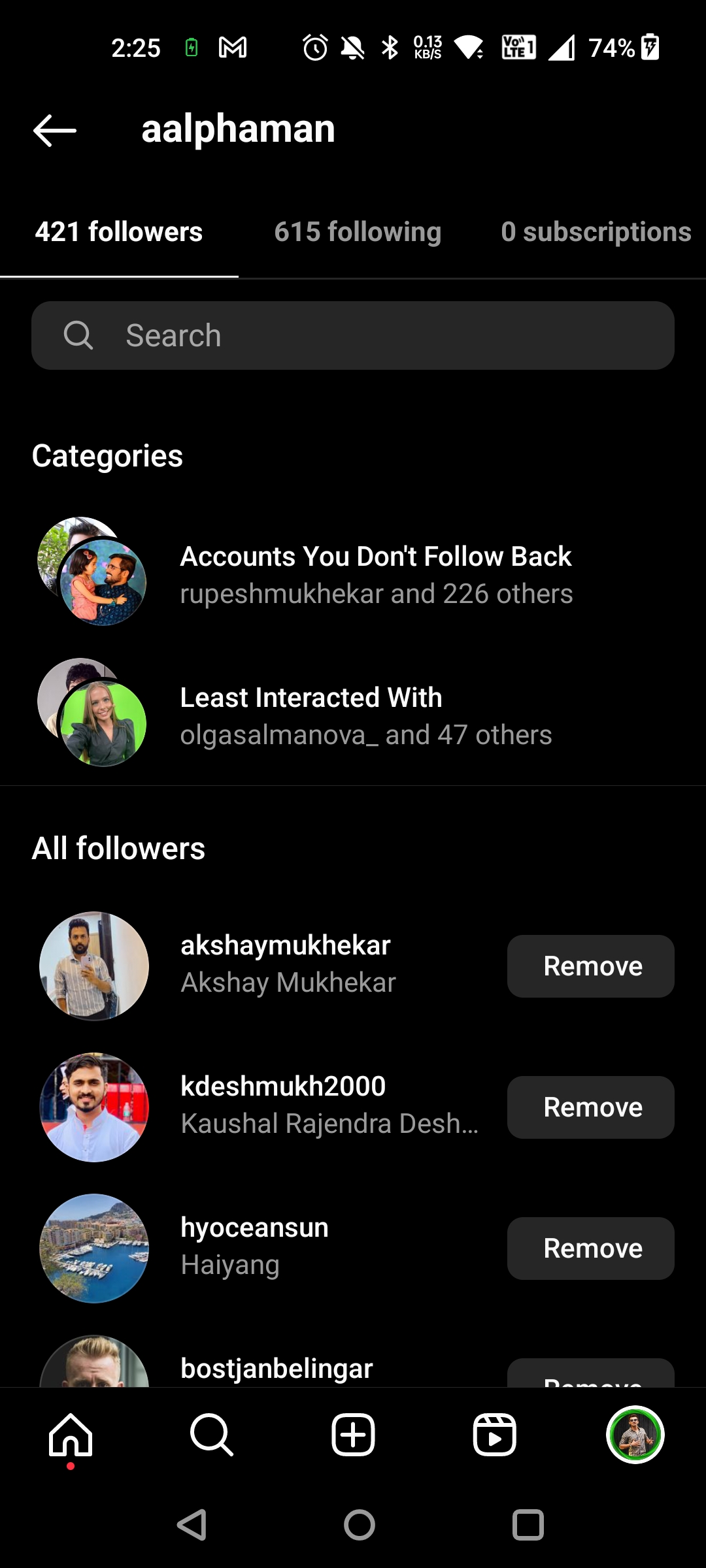This screenshot has width=706, height=1568.
Task: Remove kdeshmukh2000 from followers
Action: pyautogui.click(x=590, y=1107)
